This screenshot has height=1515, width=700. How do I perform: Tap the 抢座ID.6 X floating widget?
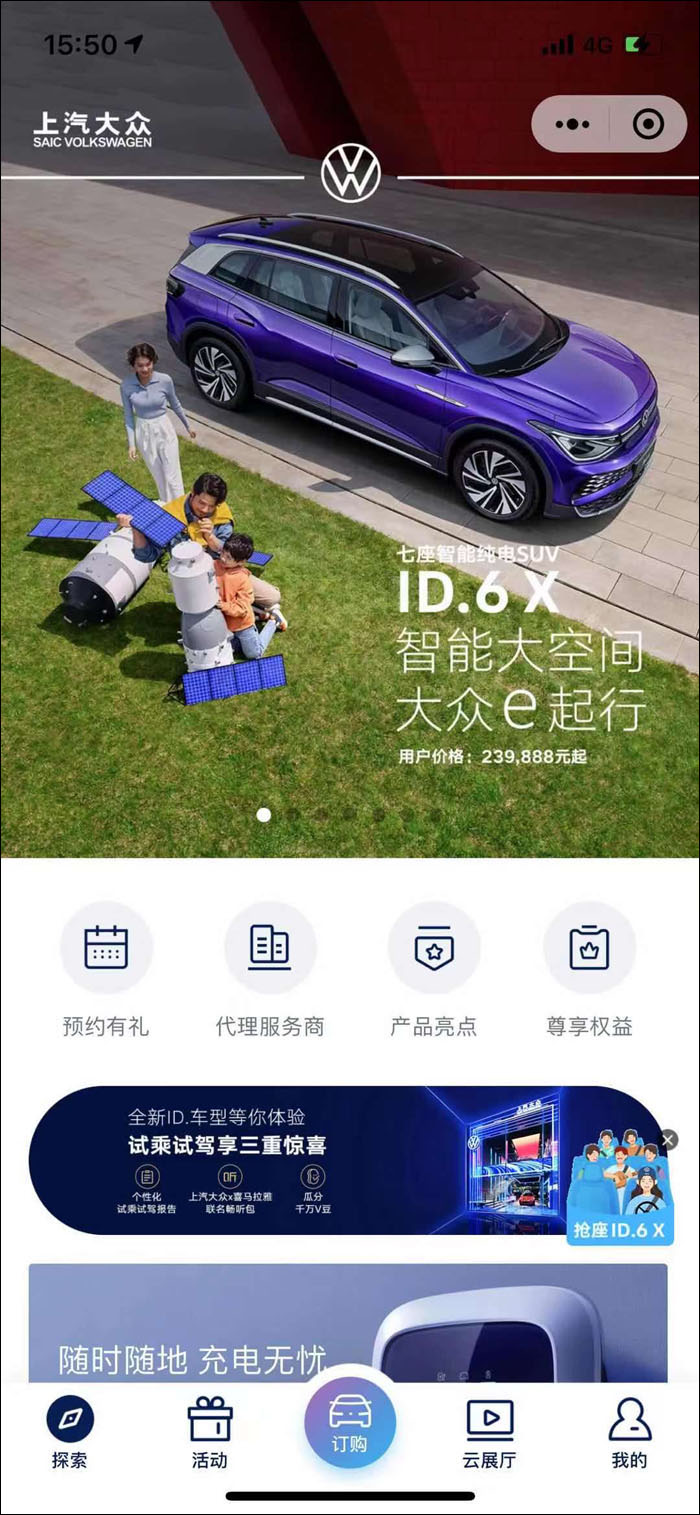(620, 1190)
